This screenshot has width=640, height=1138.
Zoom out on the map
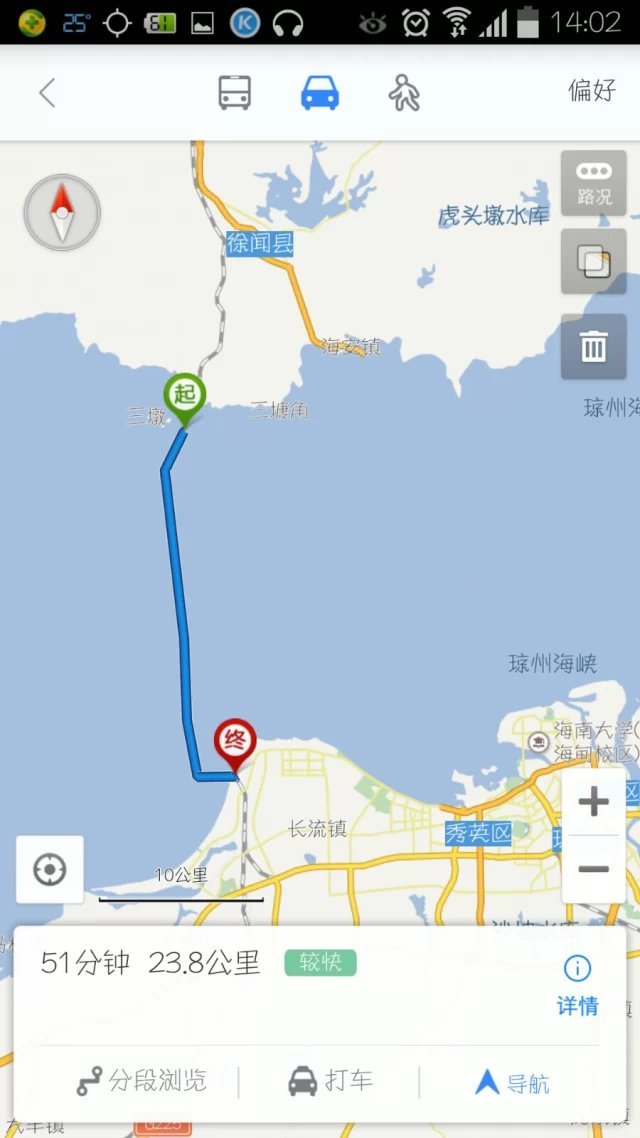coord(594,869)
